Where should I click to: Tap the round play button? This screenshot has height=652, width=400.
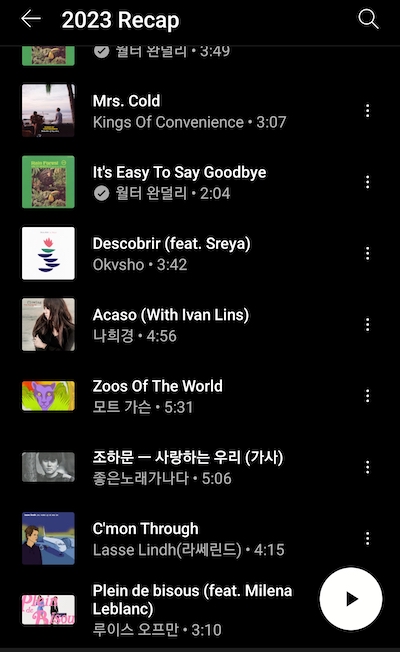pyautogui.click(x=351, y=599)
